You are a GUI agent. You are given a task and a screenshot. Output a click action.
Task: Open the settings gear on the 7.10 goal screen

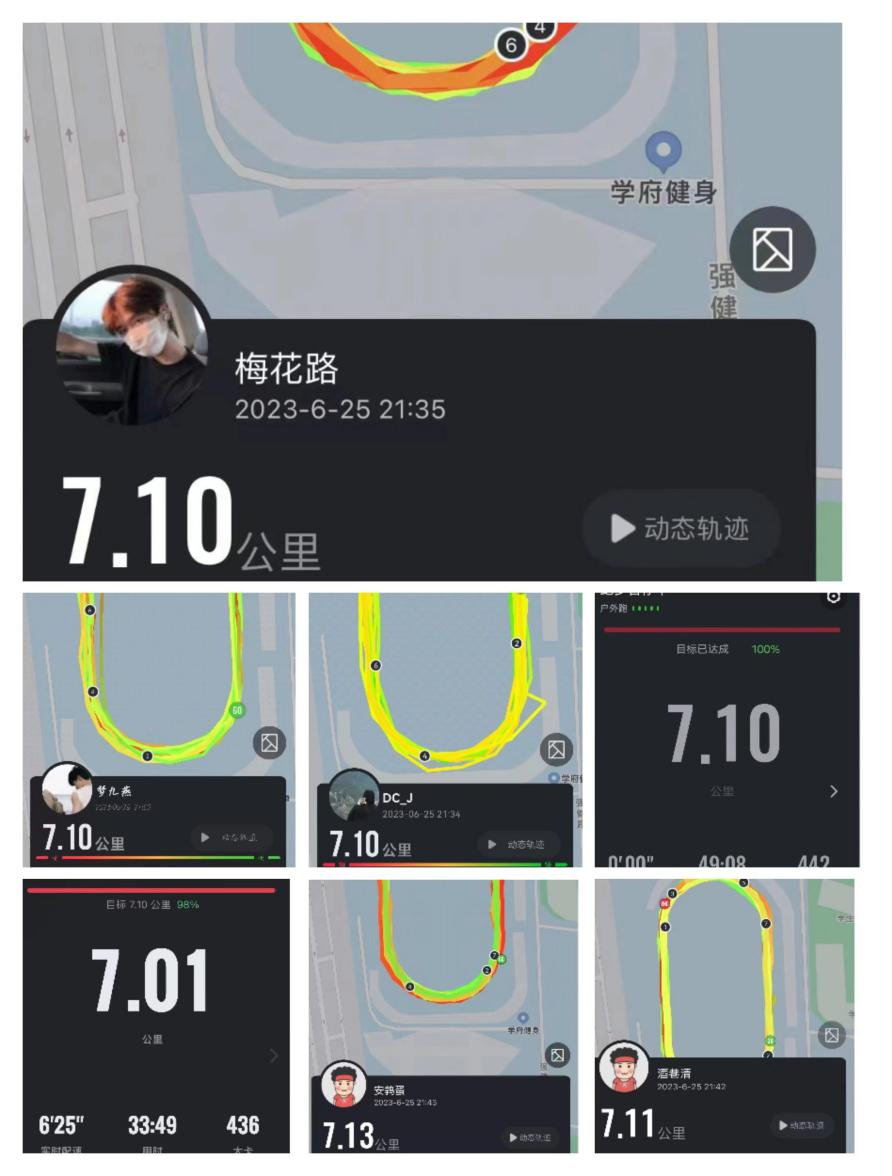[x=833, y=597]
